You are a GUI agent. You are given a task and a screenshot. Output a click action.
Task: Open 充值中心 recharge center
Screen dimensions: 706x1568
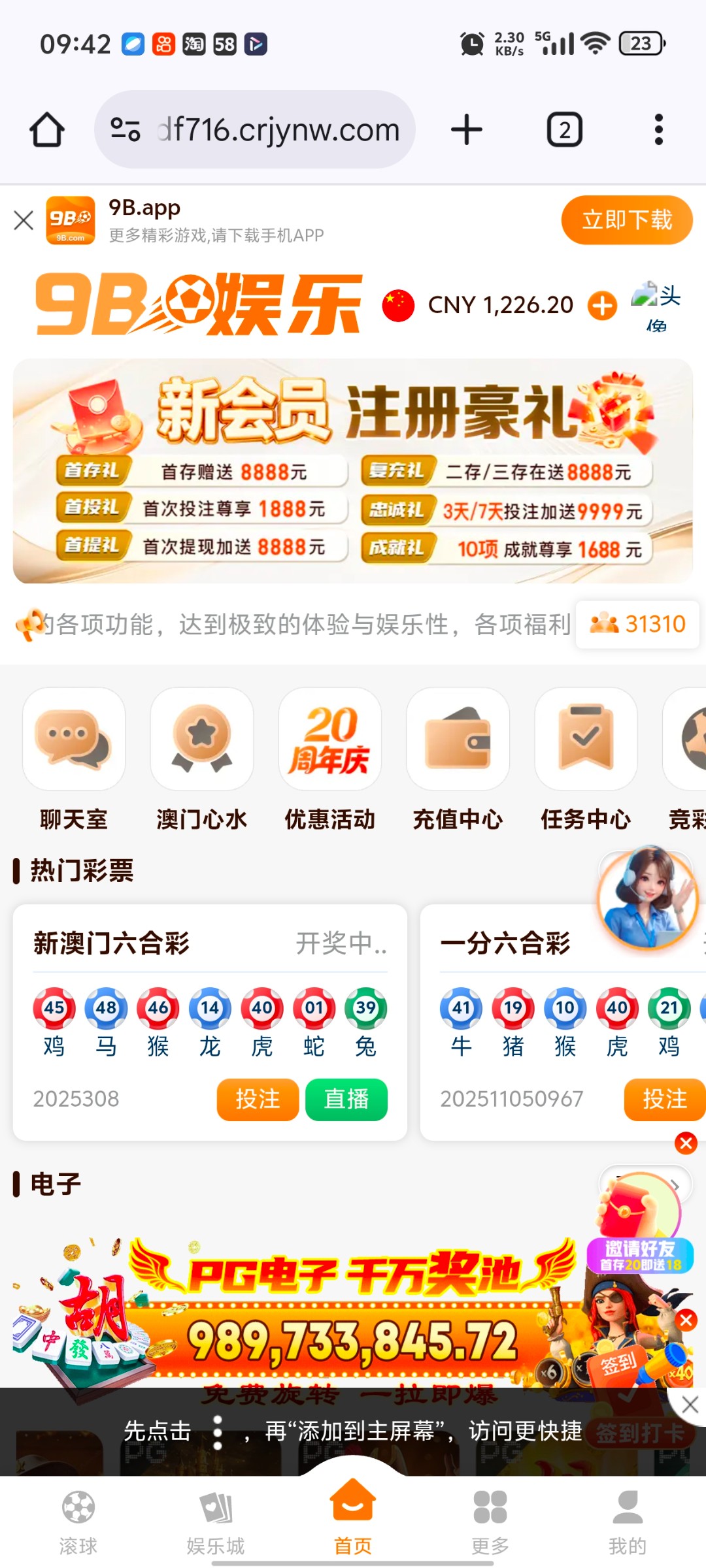point(458,758)
